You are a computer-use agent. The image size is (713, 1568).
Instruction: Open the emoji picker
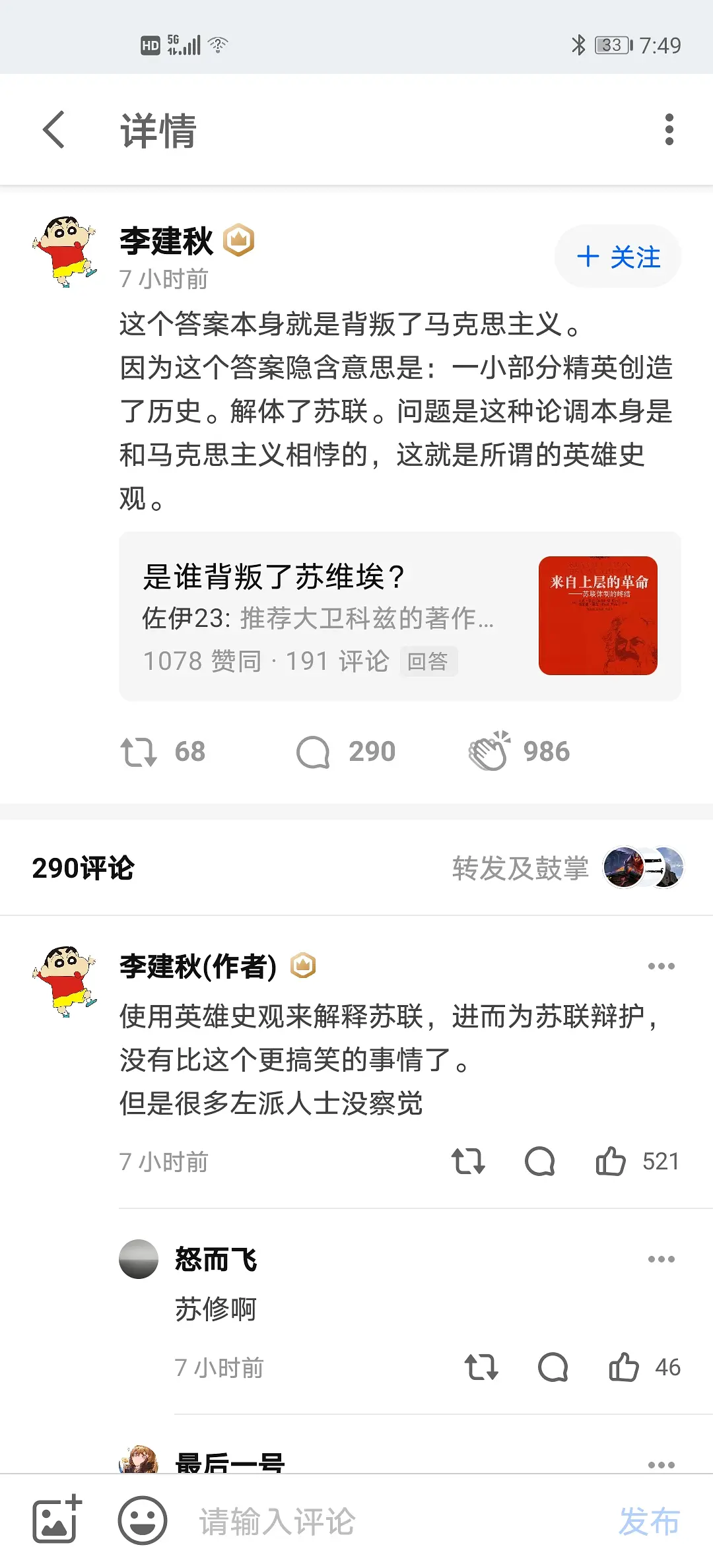point(142,1520)
